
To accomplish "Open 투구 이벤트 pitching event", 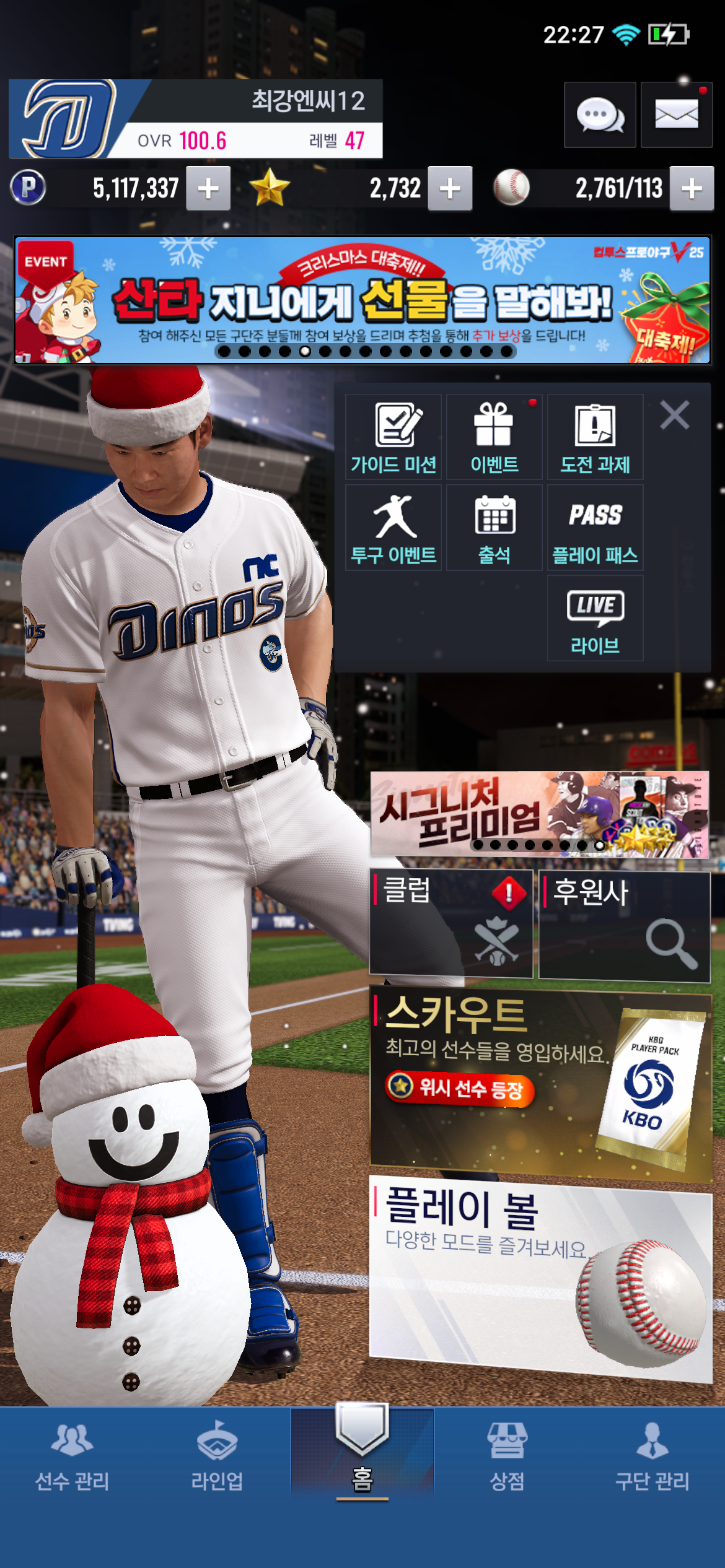I will click(x=393, y=528).
